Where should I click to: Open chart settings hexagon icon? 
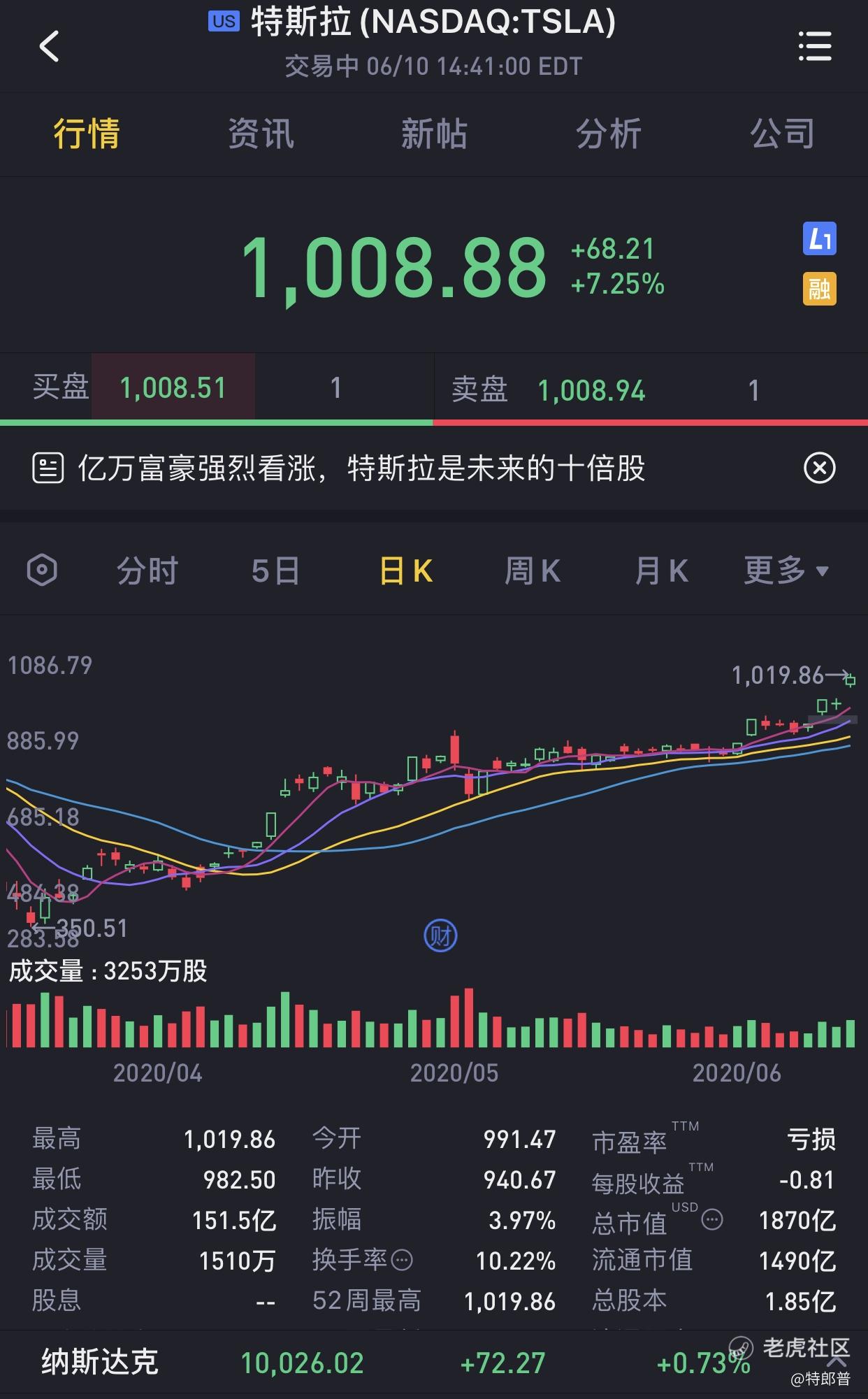[x=42, y=571]
